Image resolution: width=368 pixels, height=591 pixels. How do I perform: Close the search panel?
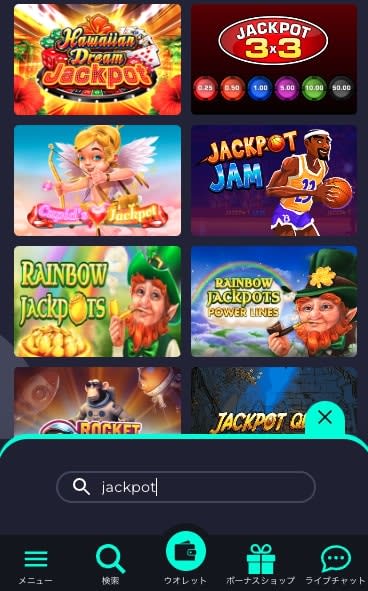tap(325, 417)
